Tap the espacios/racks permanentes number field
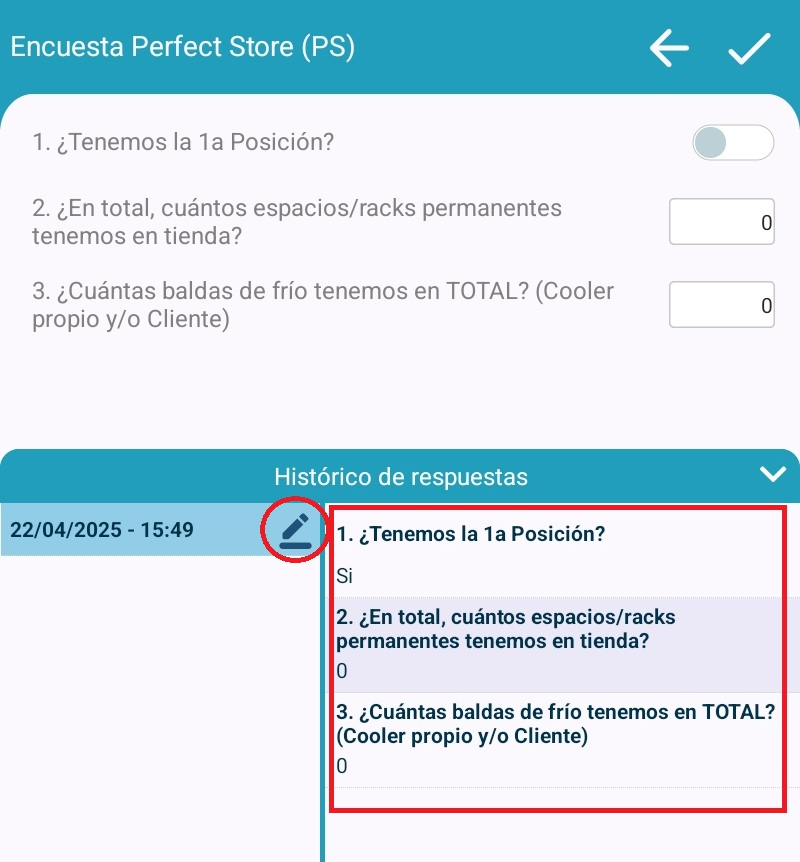The width and height of the screenshot is (800, 862). [721, 222]
